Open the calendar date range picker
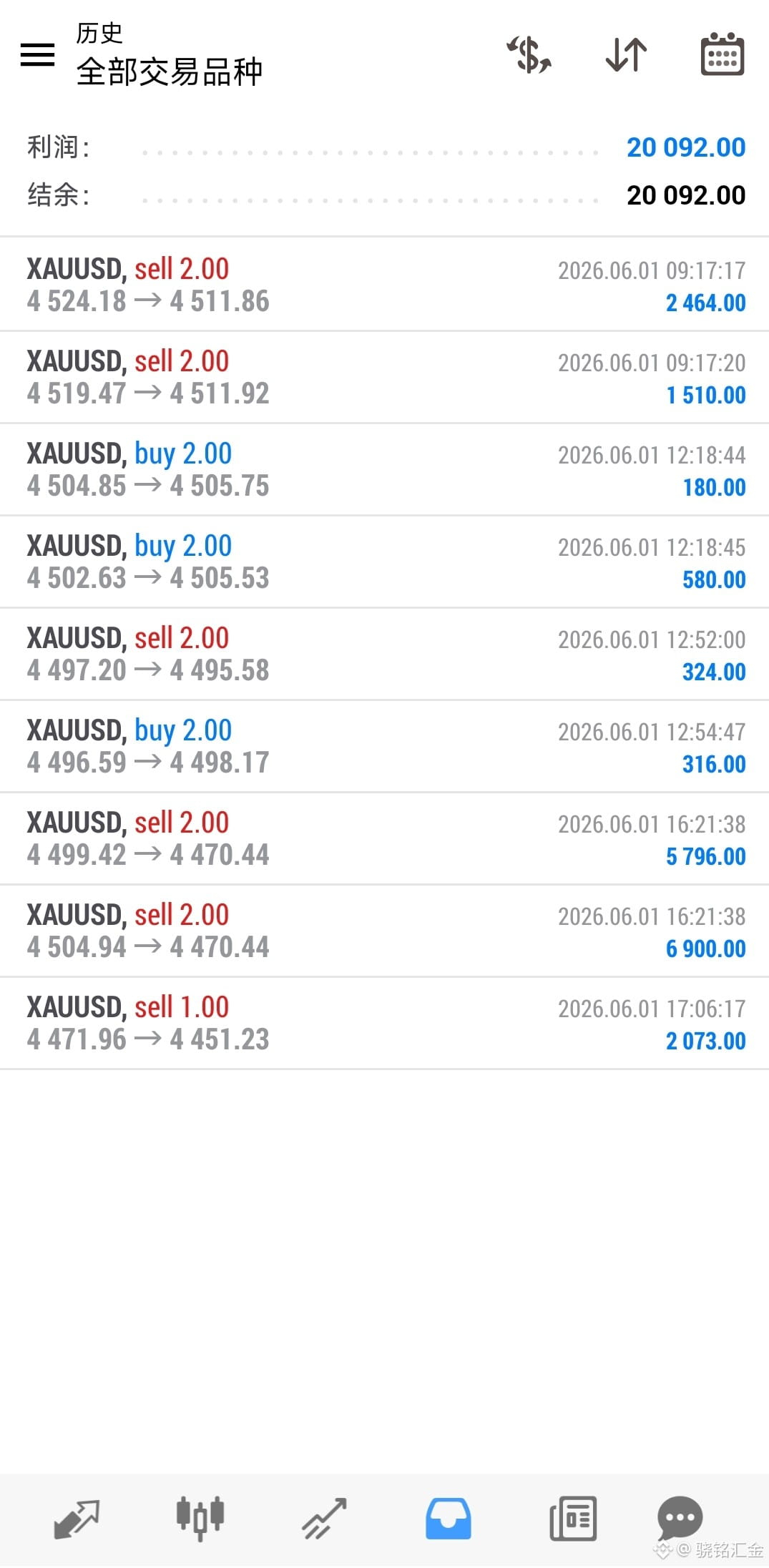769x1568 pixels. click(x=722, y=55)
